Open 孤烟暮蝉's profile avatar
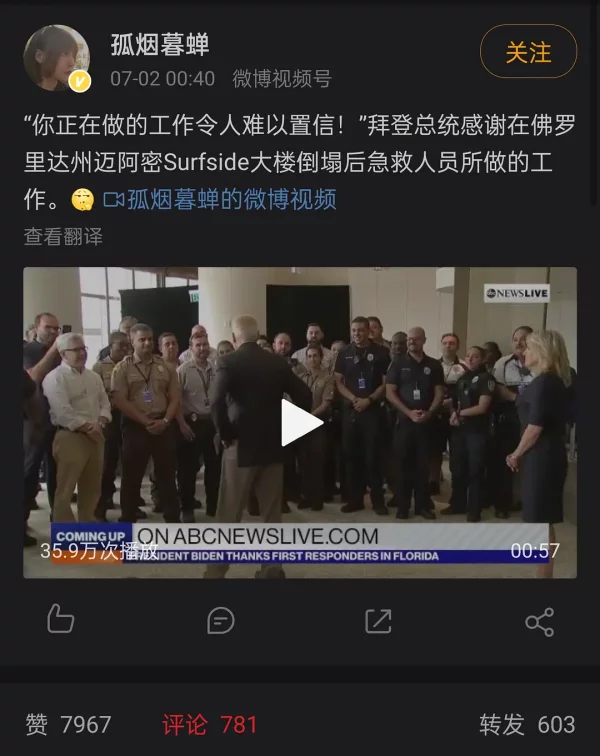 (x=57, y=58)
